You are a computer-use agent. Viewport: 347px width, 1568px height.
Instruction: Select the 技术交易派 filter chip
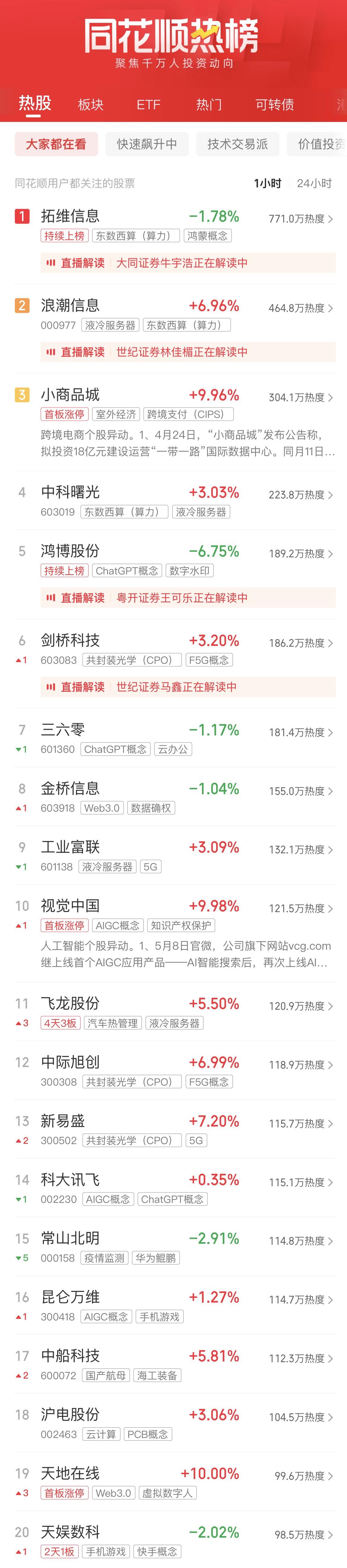237,144
